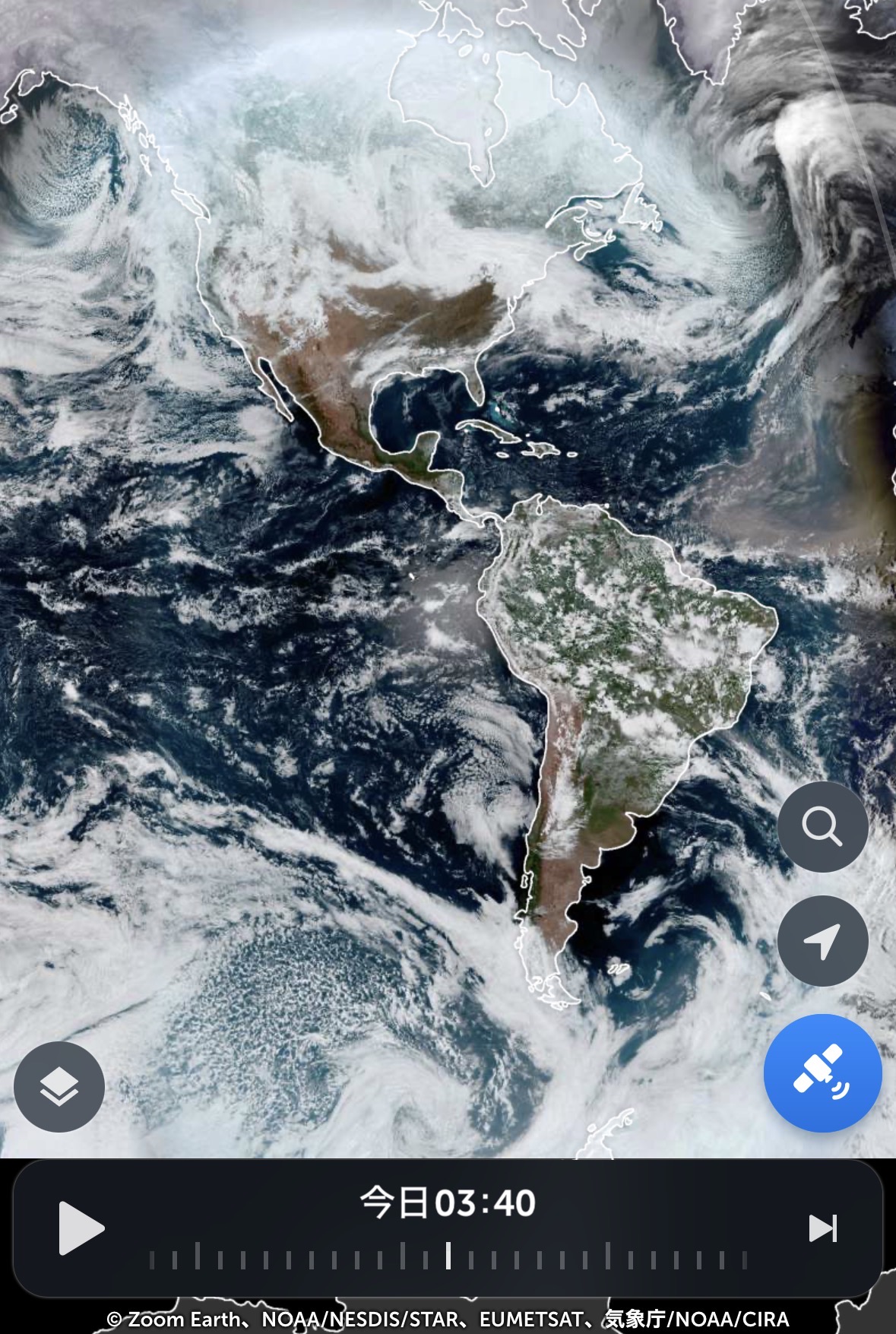Open the map search
Viewport: 896px width, 1334px height.
tap(822, 826)
